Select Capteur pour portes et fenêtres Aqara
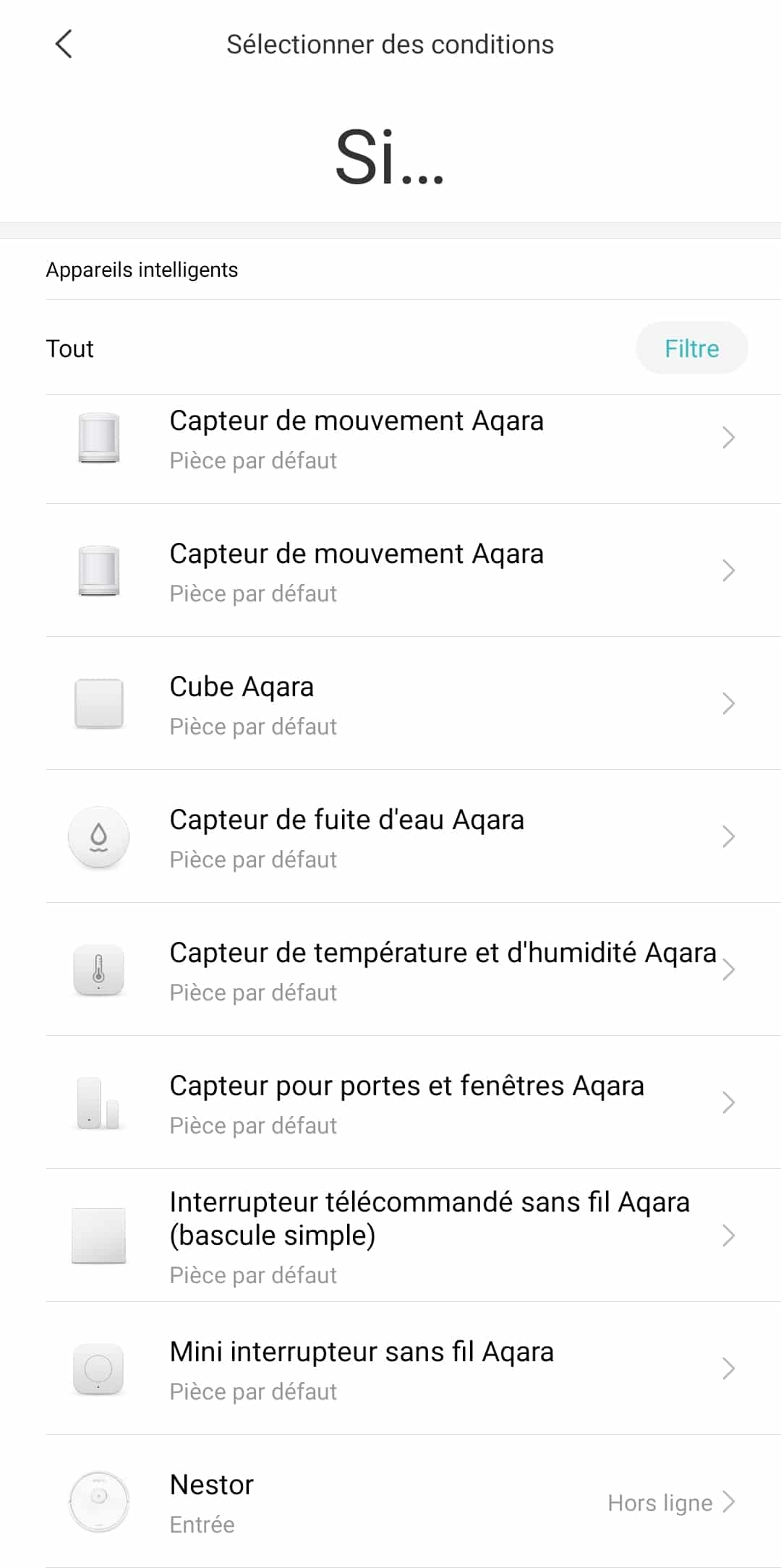This screenshot has width=781, height=1568. click(390, 1102)
